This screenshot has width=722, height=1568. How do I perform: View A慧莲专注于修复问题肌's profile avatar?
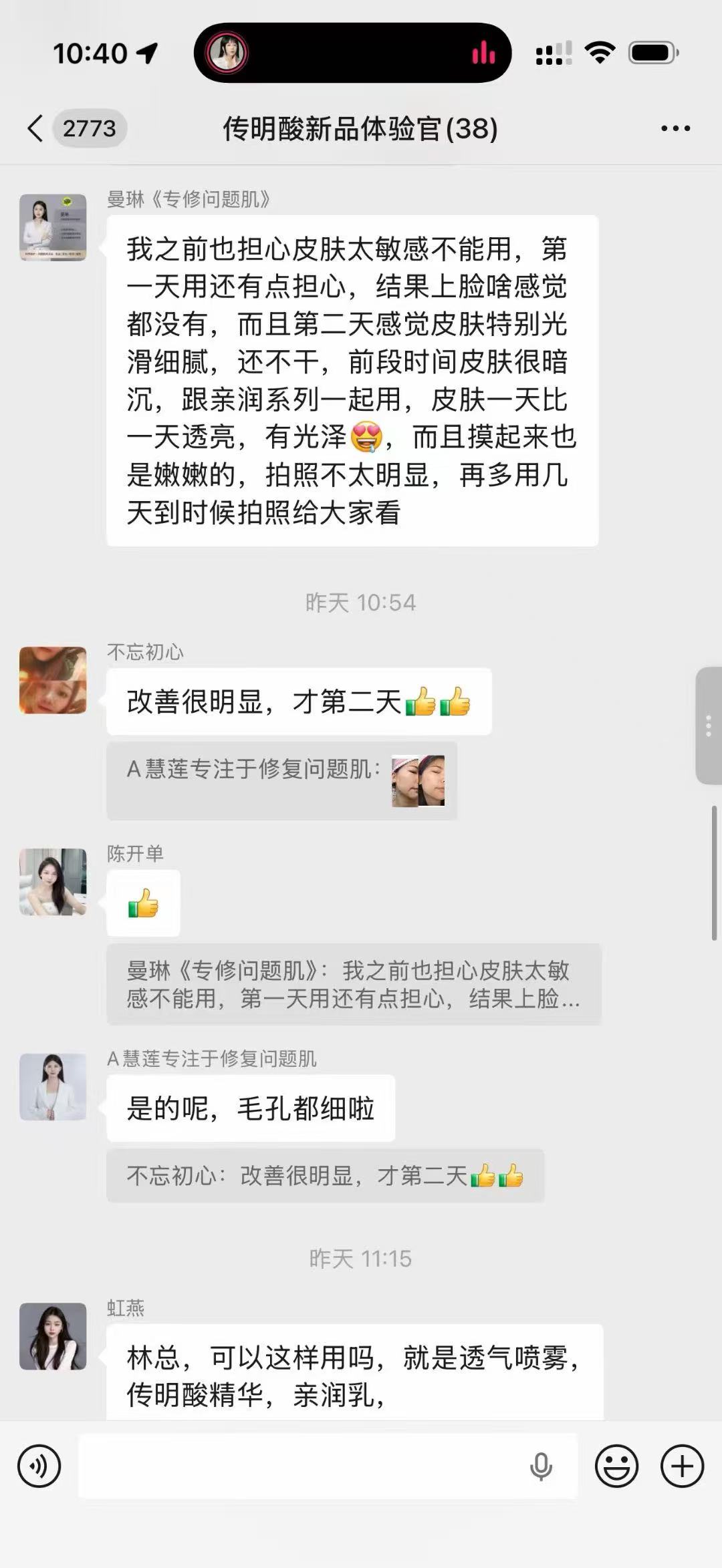click(x=53, y=1087)
